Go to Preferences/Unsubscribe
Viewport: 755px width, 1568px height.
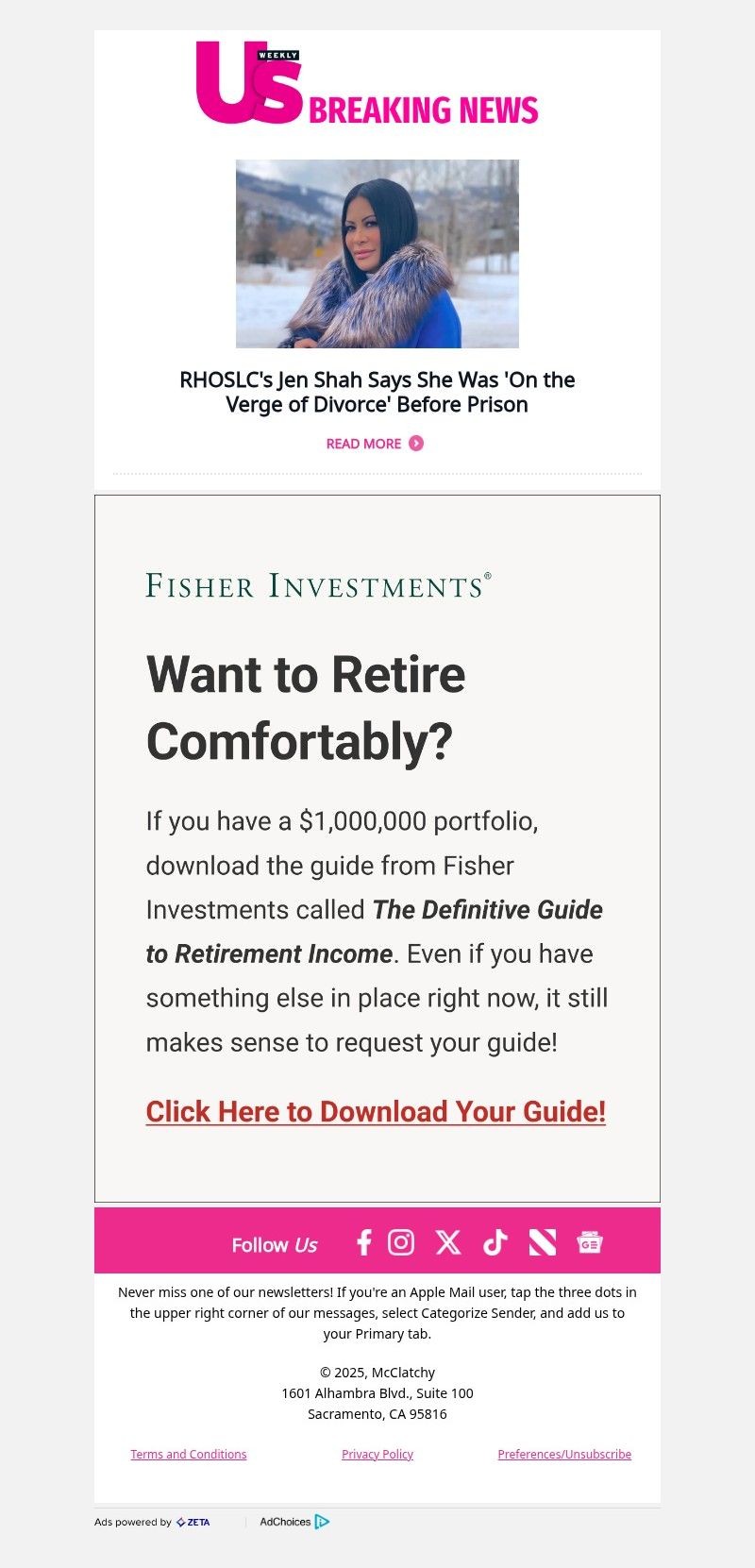click(x=564, y=1454)
